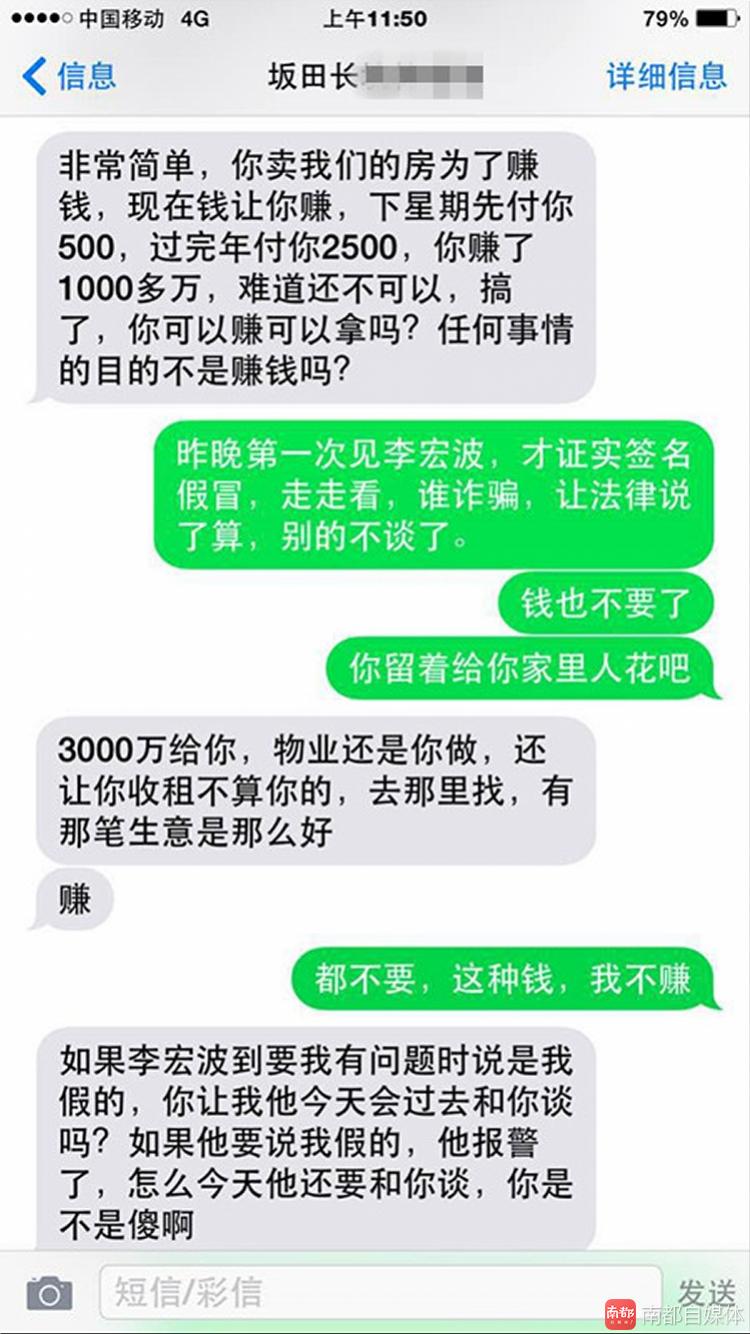The image size is (750, 1334).
Task: Go back to the 信息 messages list
Action: [70, 76]
